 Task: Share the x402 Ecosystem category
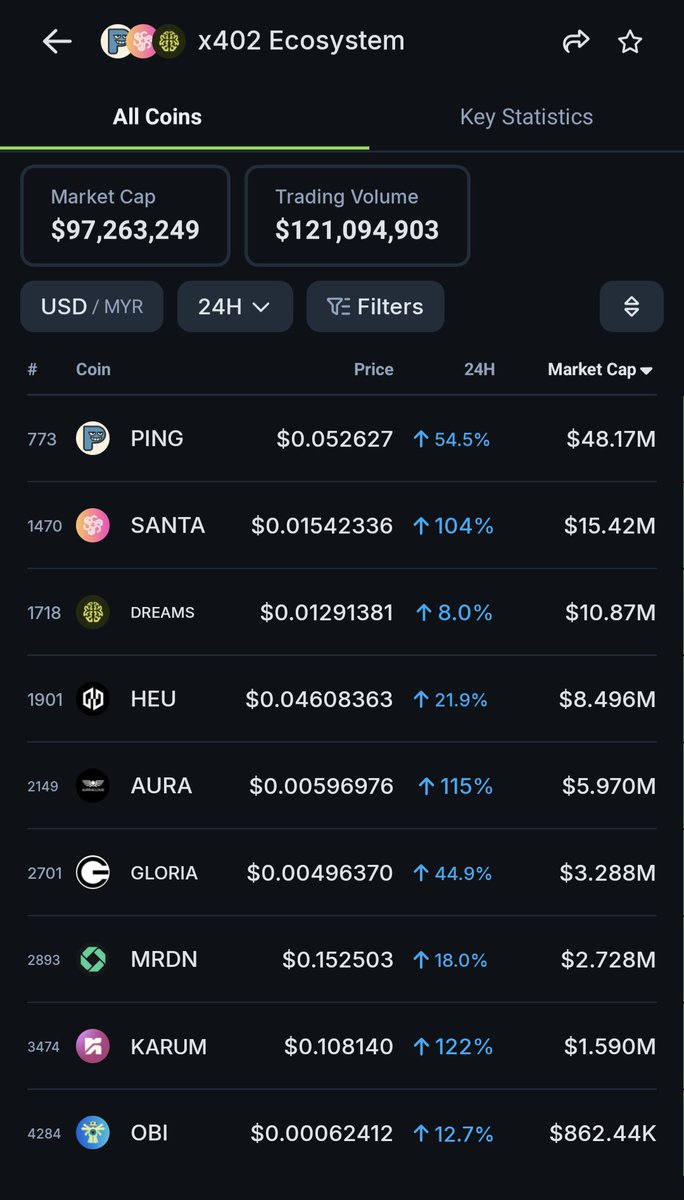(x=576, y=41)
